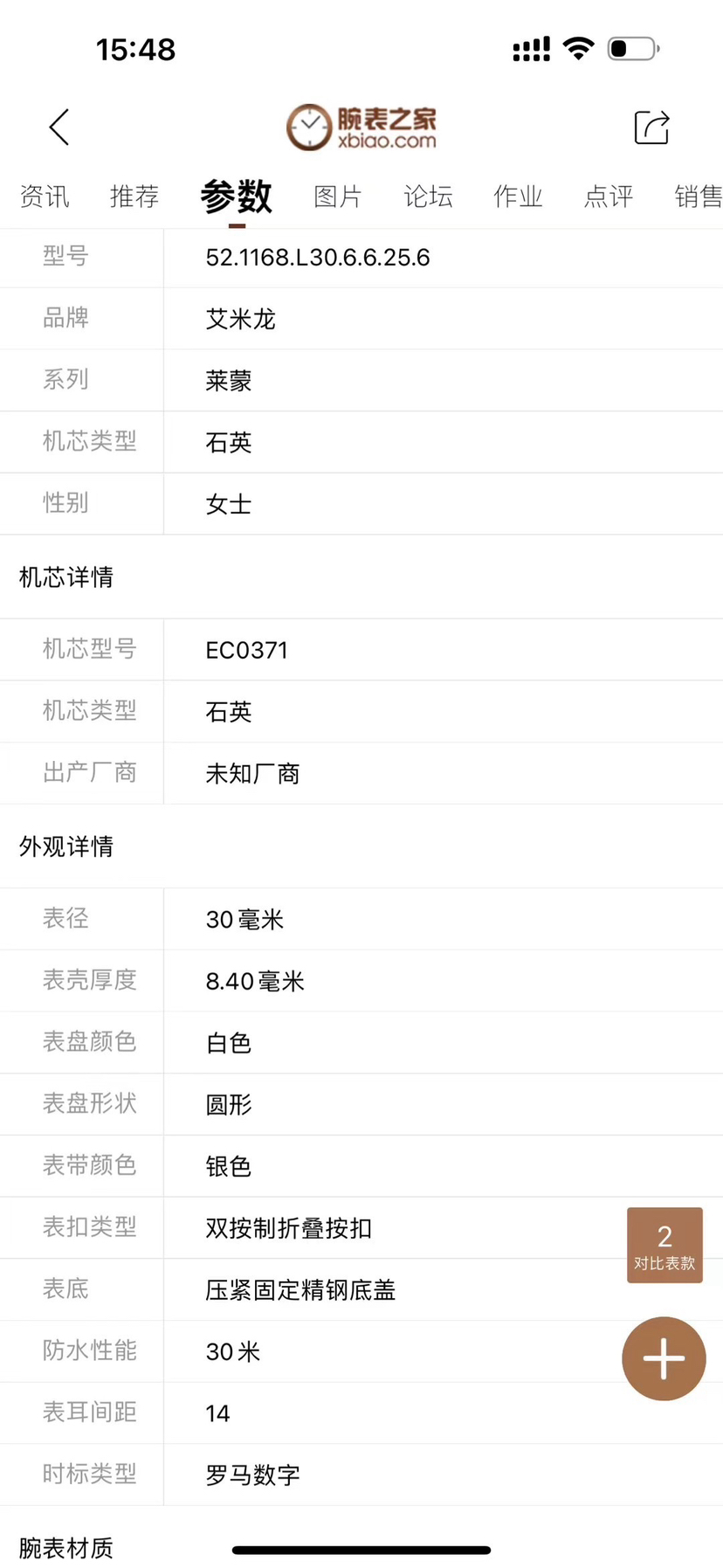Viewport: 723px width, 1568px height.
Task: Share this watch page
Action: point(651,128)
